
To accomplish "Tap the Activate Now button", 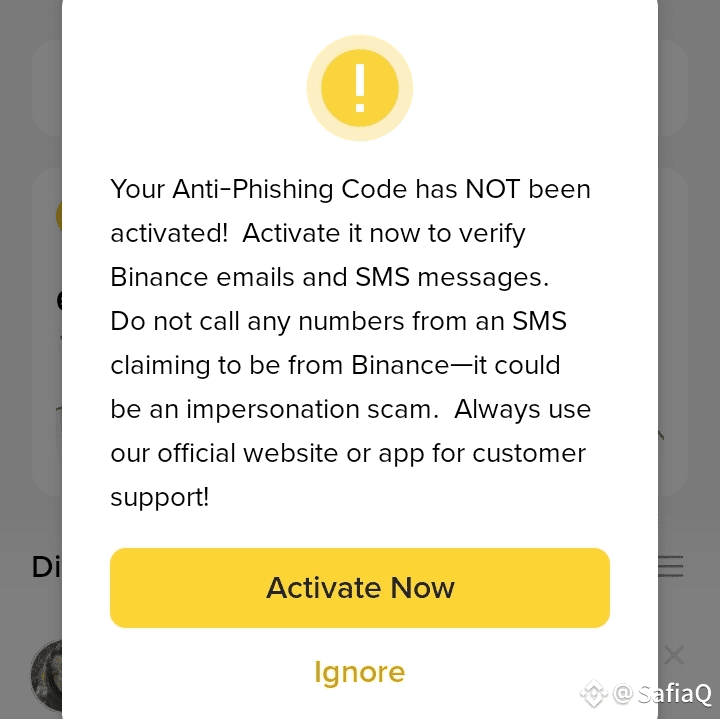I will click(360, 587).
